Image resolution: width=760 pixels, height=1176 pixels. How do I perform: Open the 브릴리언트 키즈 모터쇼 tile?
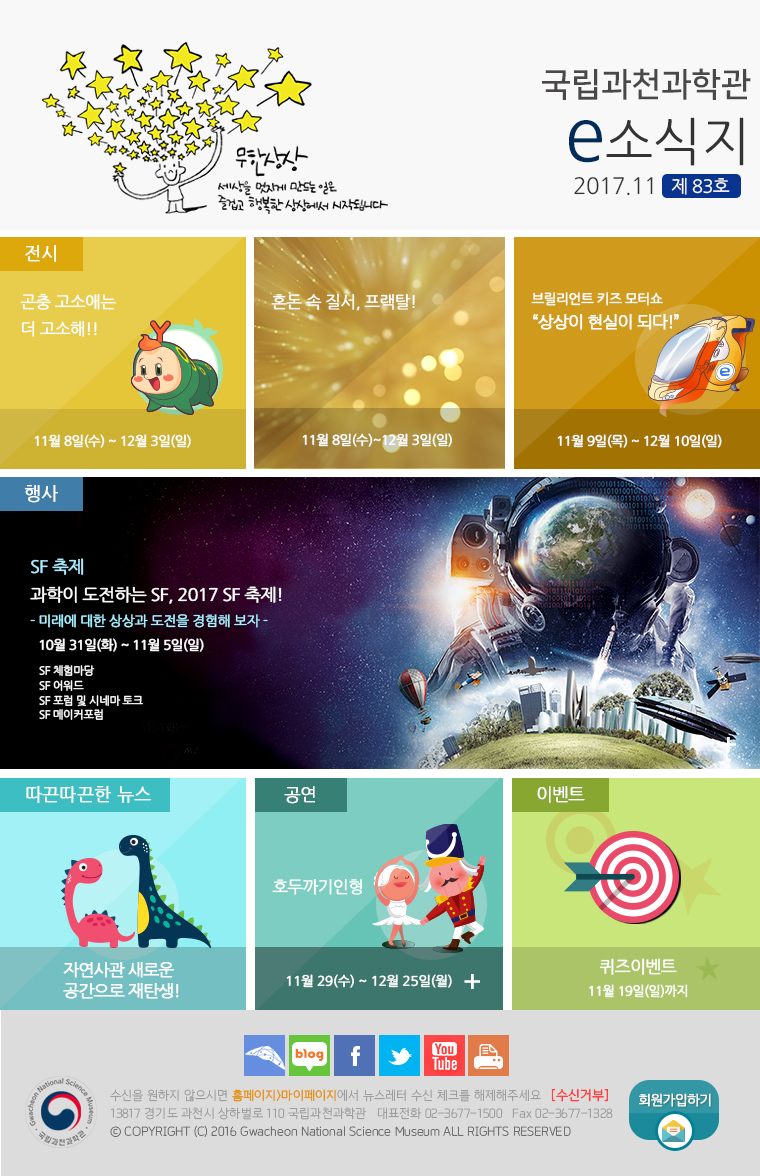point(636,353)
